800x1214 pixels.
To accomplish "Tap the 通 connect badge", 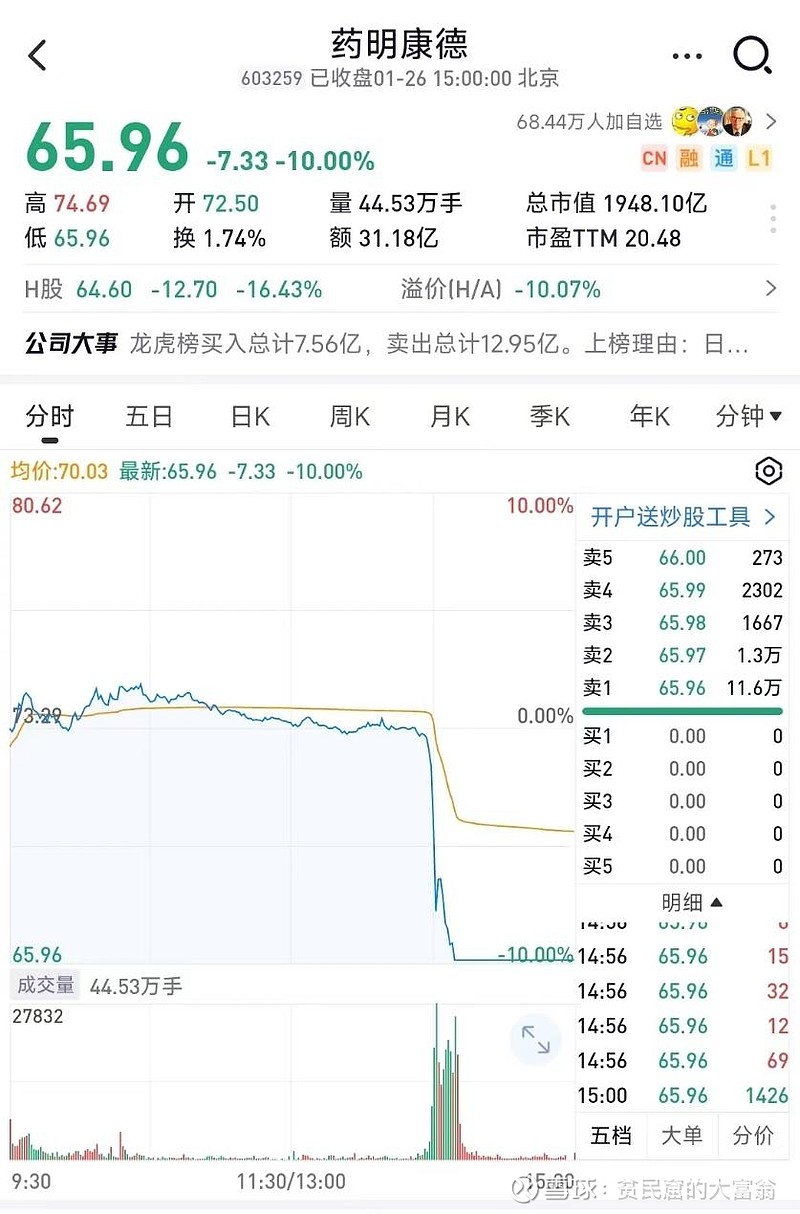I will [x=722, y=158].
